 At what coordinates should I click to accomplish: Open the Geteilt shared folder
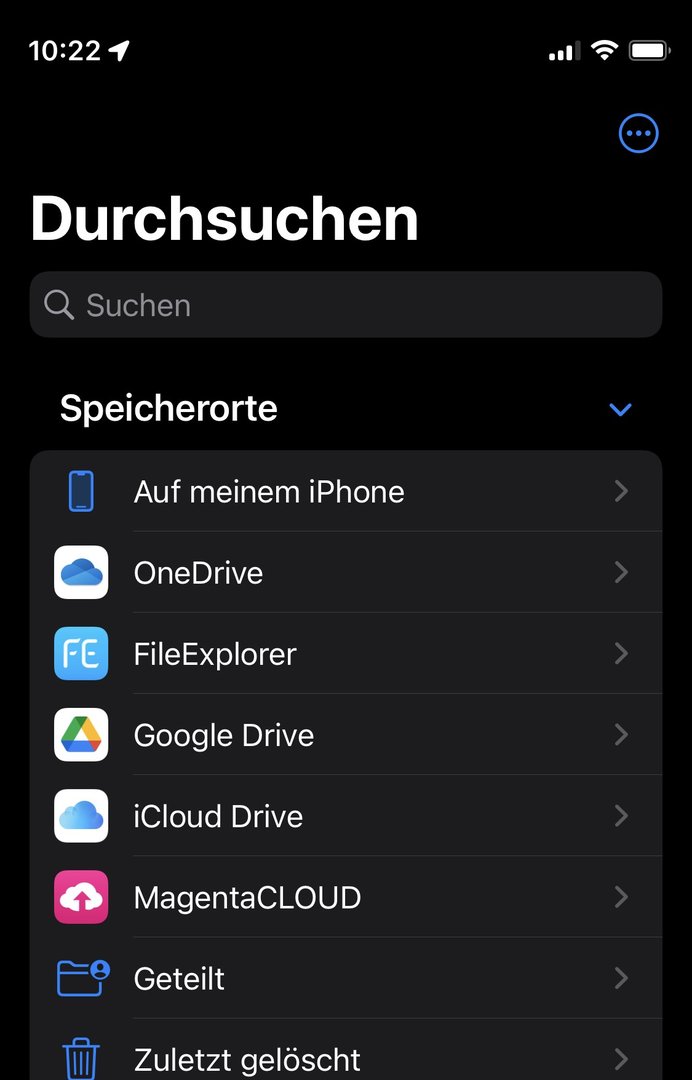pyautogui.click(x=346, y=978)
